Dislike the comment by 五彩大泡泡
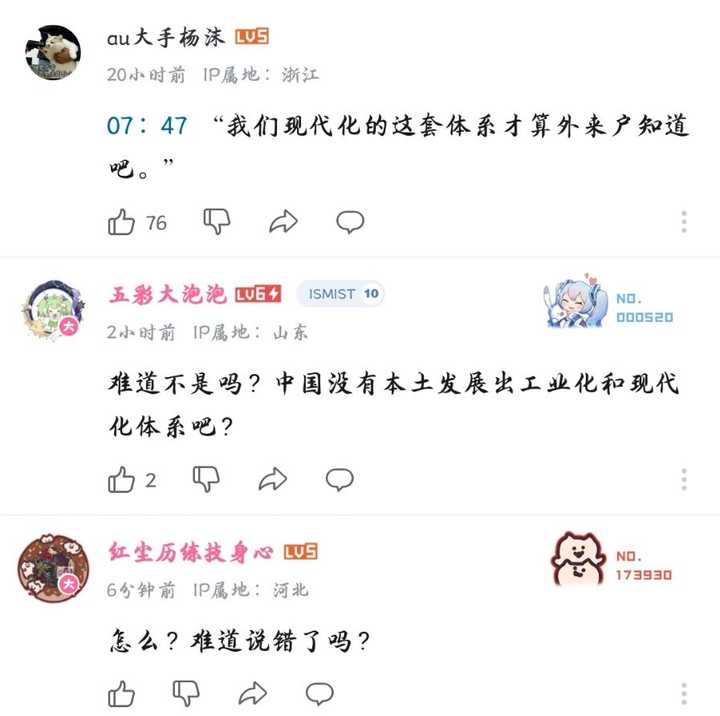This screenshot has width=720, height=716. 206,480
